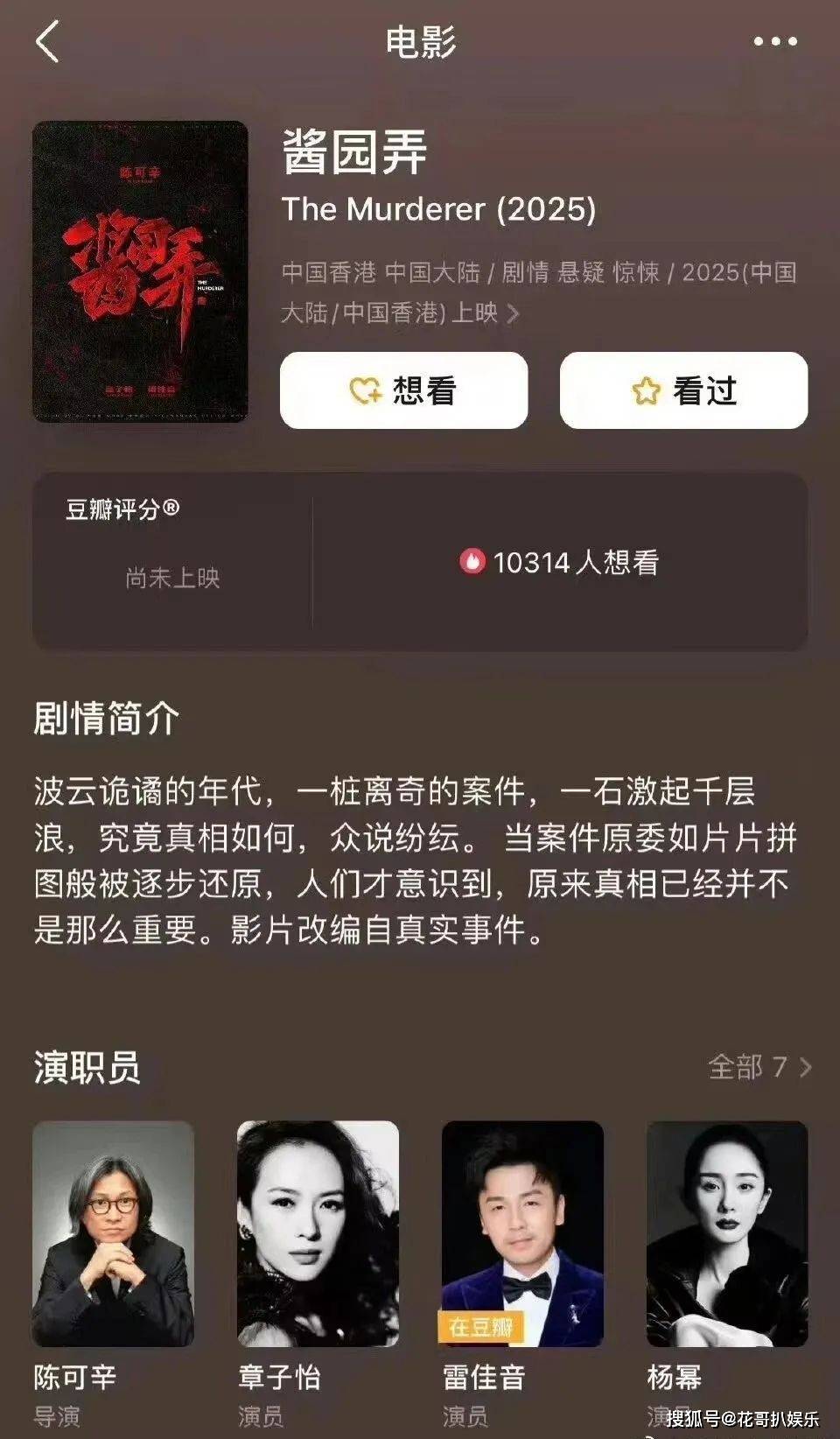Mark the movie as 看过
Screen dimensions: 840x1439
[x=683, y=390]
